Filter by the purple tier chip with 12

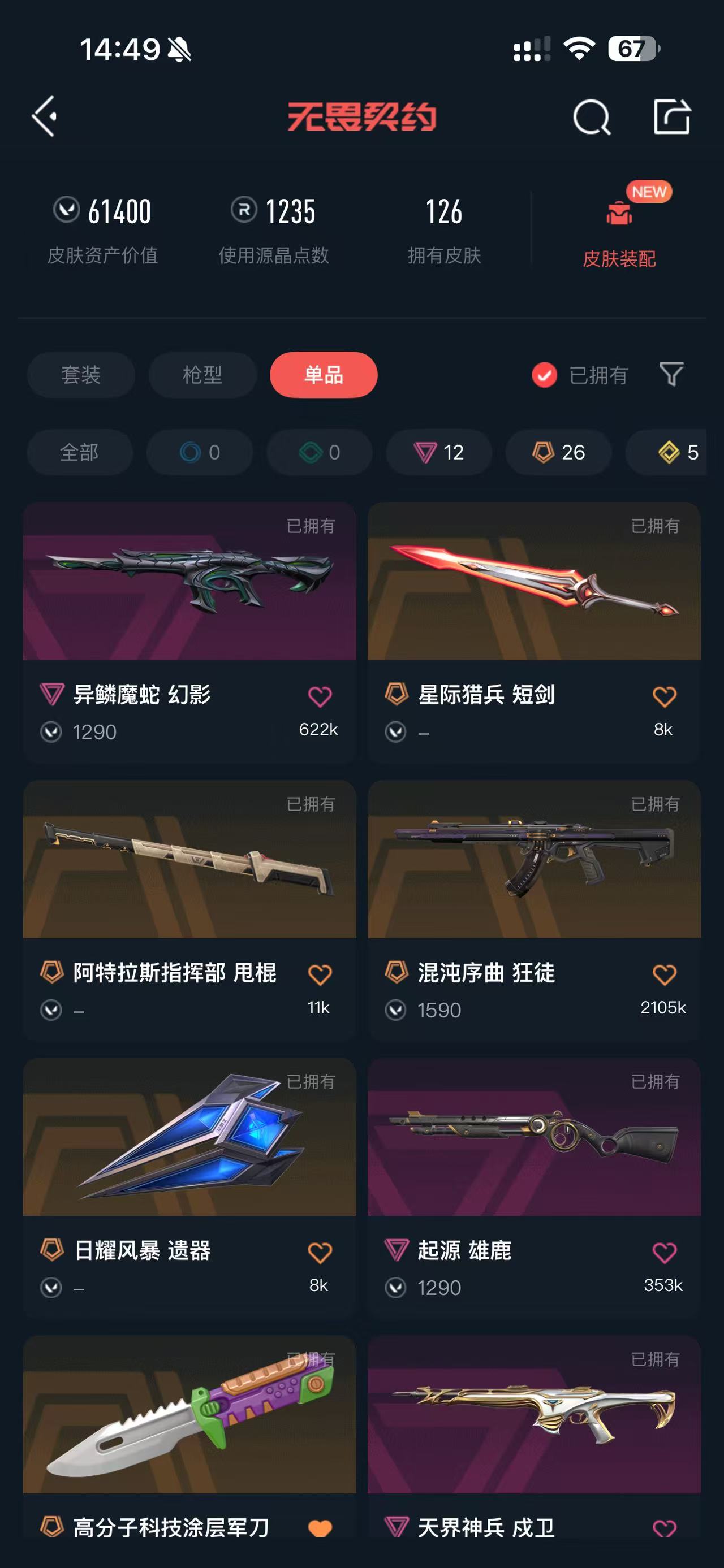[x=439, y=452]
